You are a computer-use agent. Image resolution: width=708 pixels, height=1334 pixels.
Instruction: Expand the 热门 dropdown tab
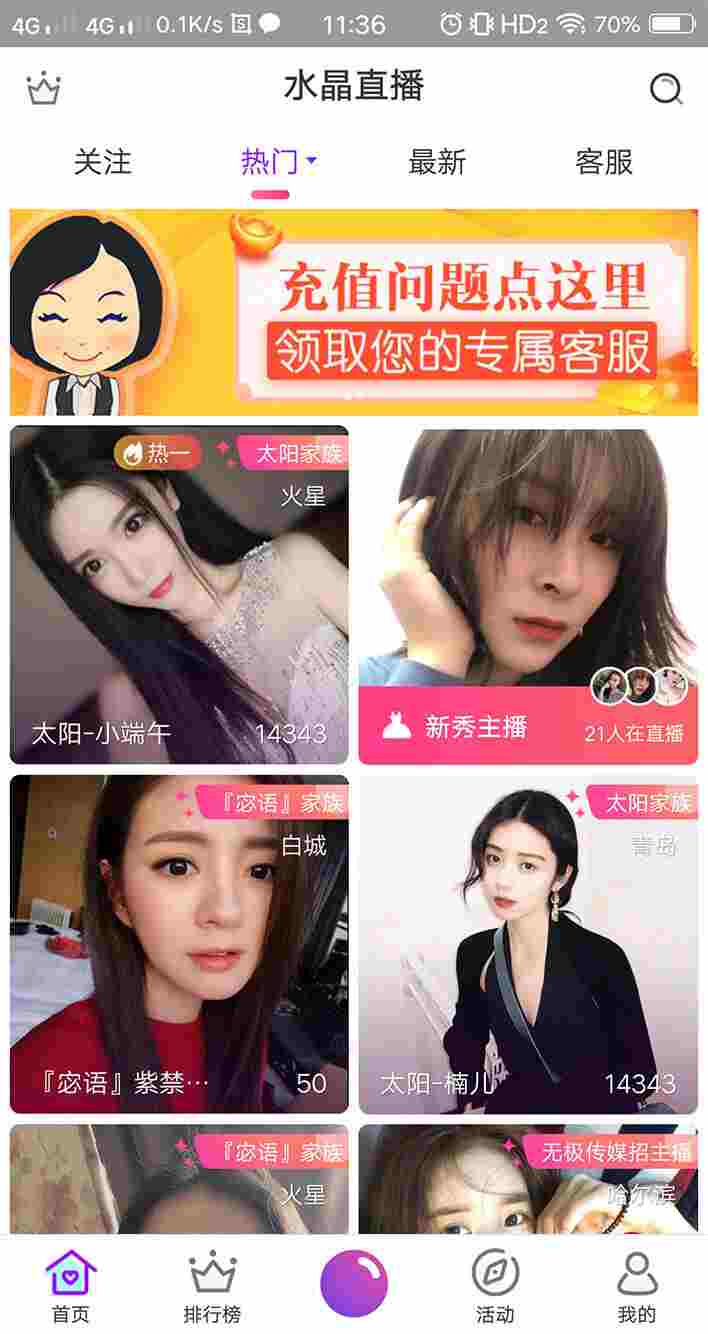[278, 161]
